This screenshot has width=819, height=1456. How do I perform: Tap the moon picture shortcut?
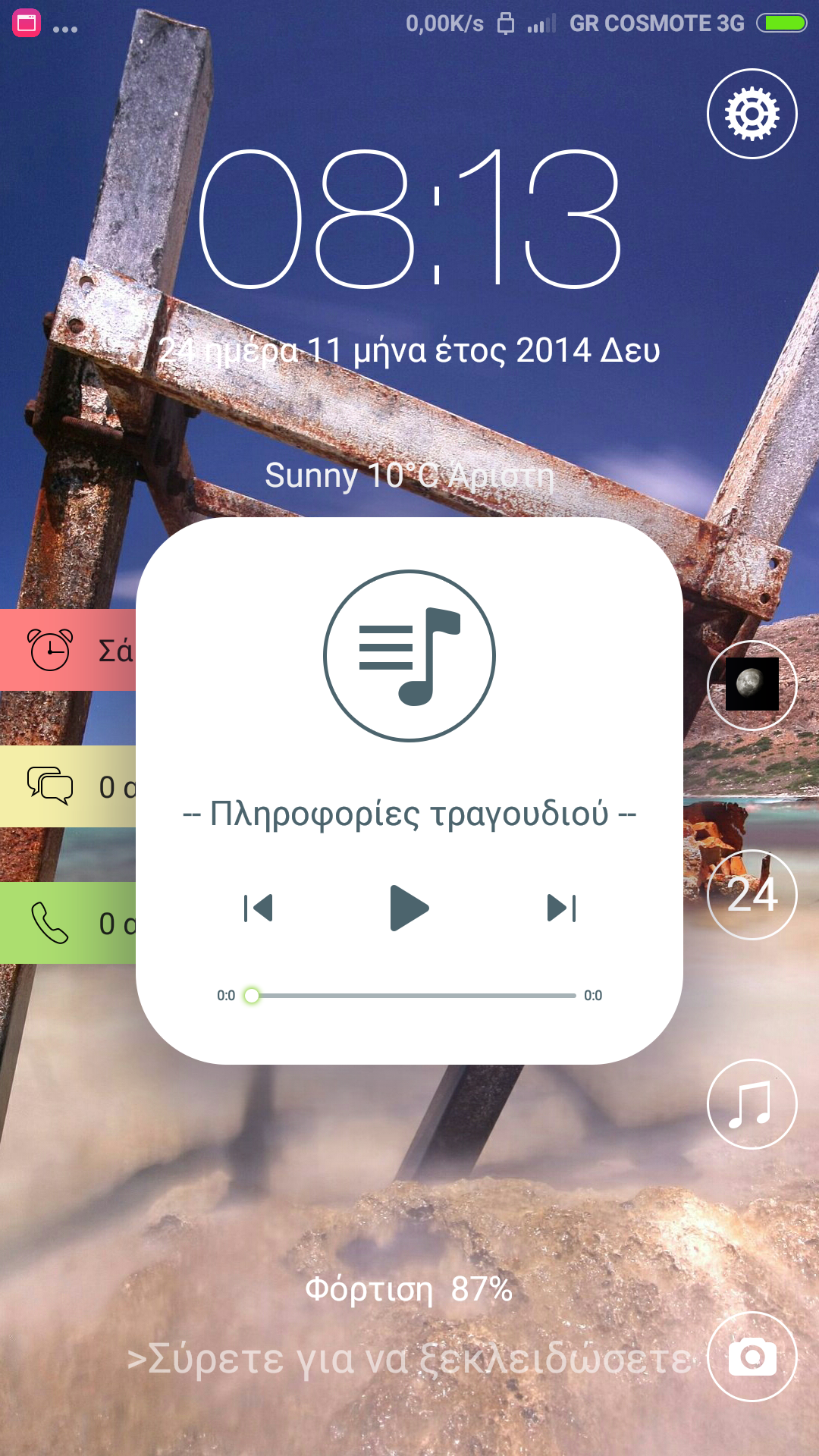752,685
